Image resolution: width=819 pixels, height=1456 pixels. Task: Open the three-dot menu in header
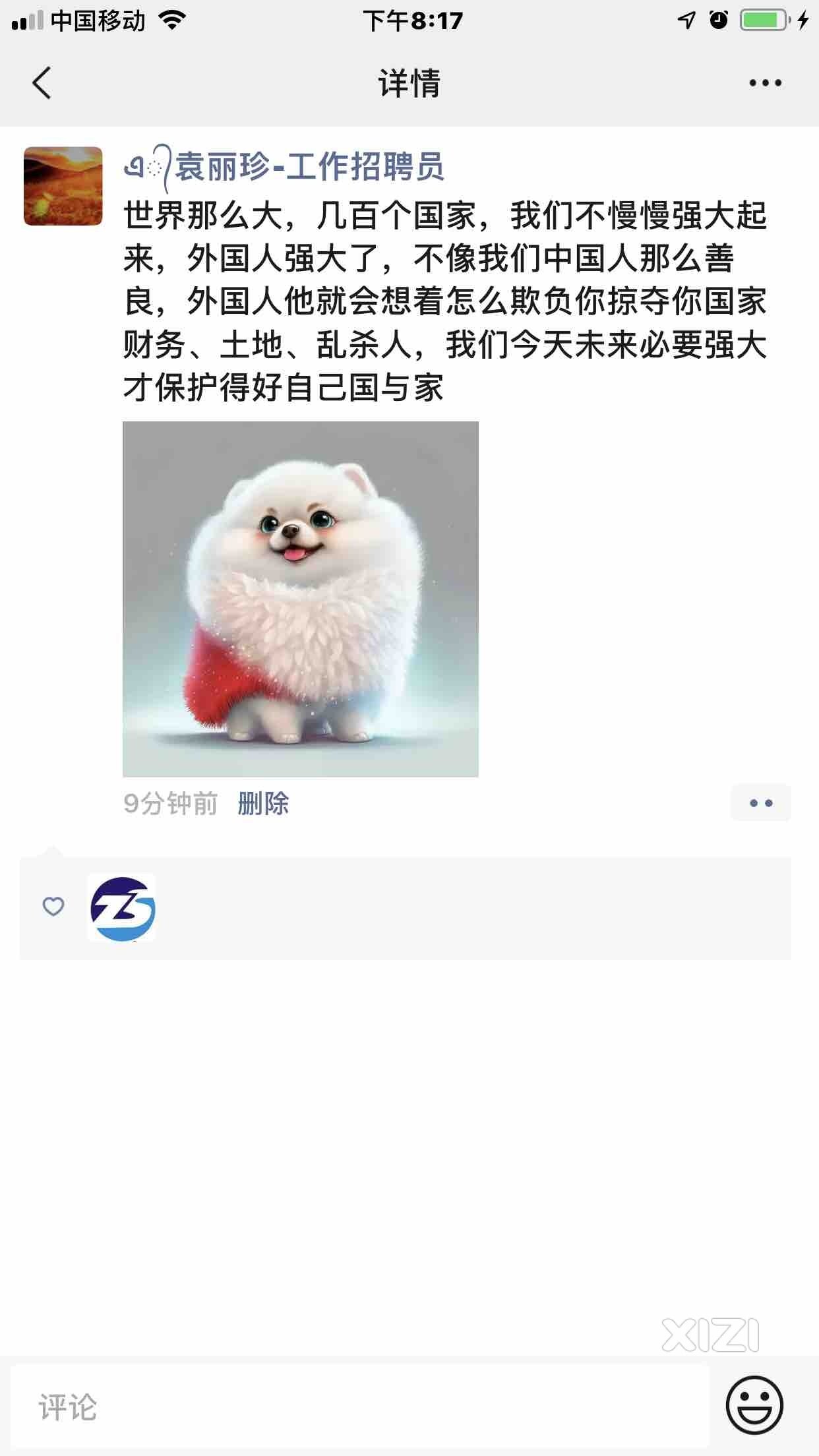pyautogui.click(x=765, y=83)
